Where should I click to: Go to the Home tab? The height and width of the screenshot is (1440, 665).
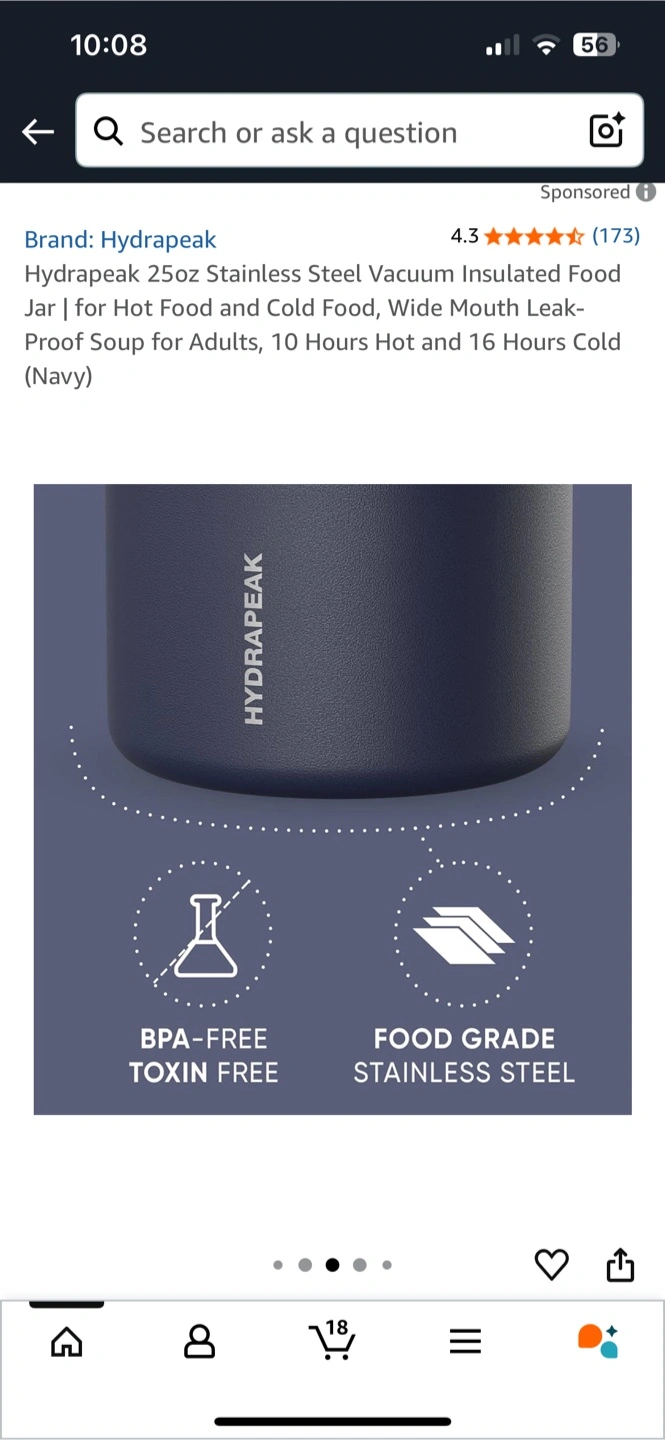pyautogui.click(x=67, y=1341)
